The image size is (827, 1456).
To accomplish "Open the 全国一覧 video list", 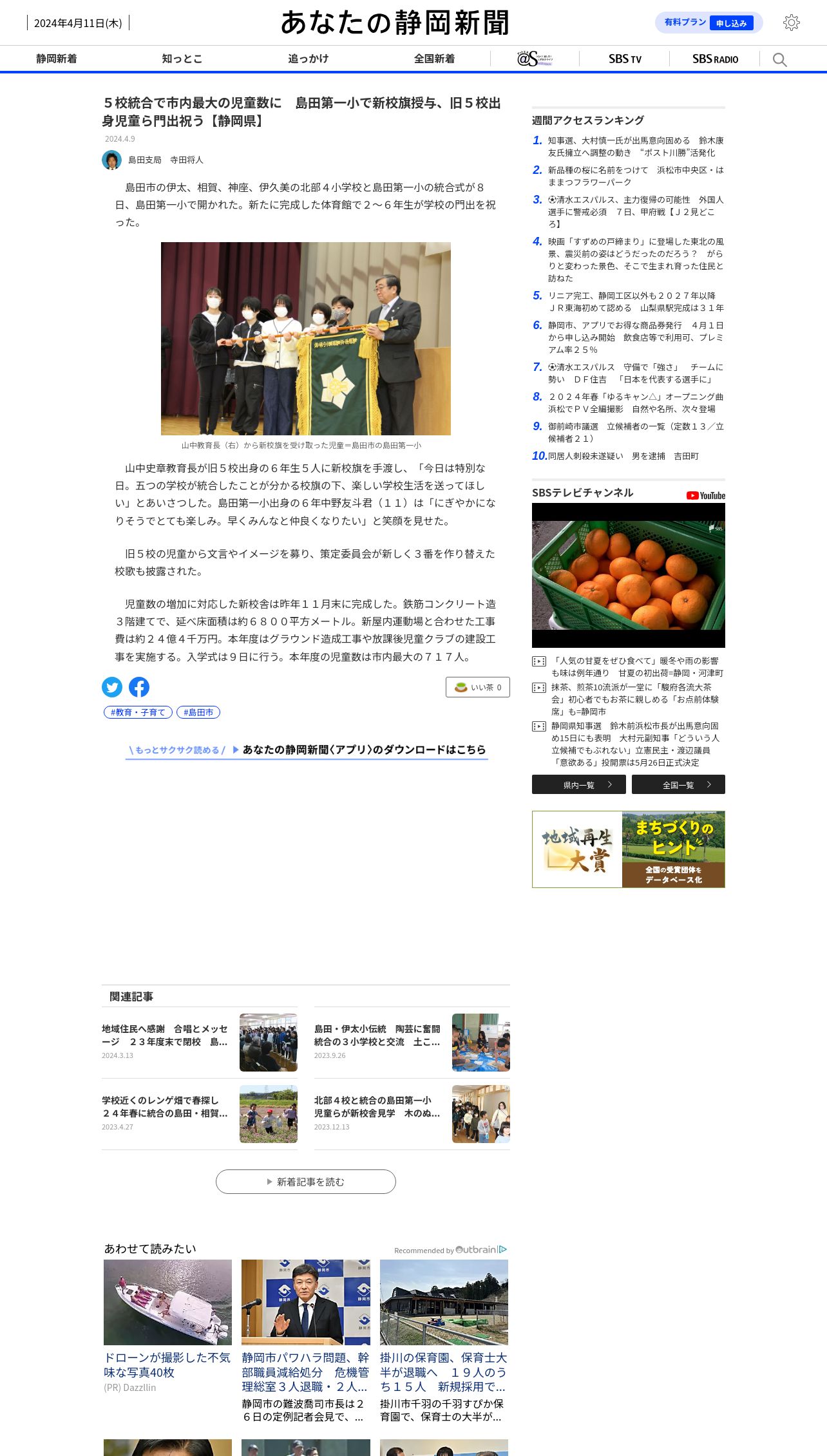I will point(678,784).
